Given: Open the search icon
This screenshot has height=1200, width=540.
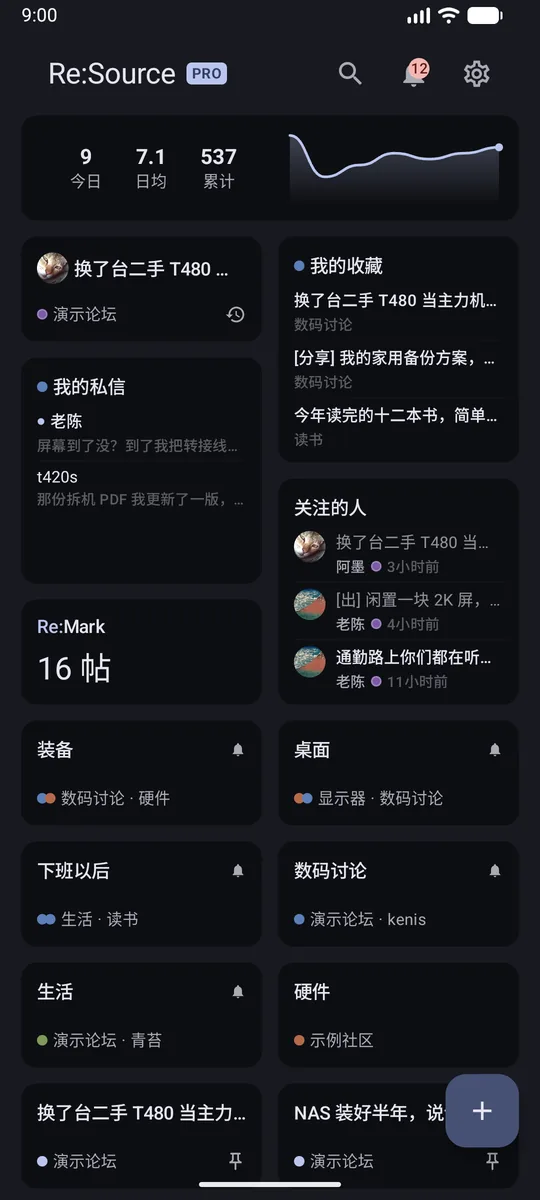Looking at the screenshot, I should pyautogui.click(x=350, y=73).
